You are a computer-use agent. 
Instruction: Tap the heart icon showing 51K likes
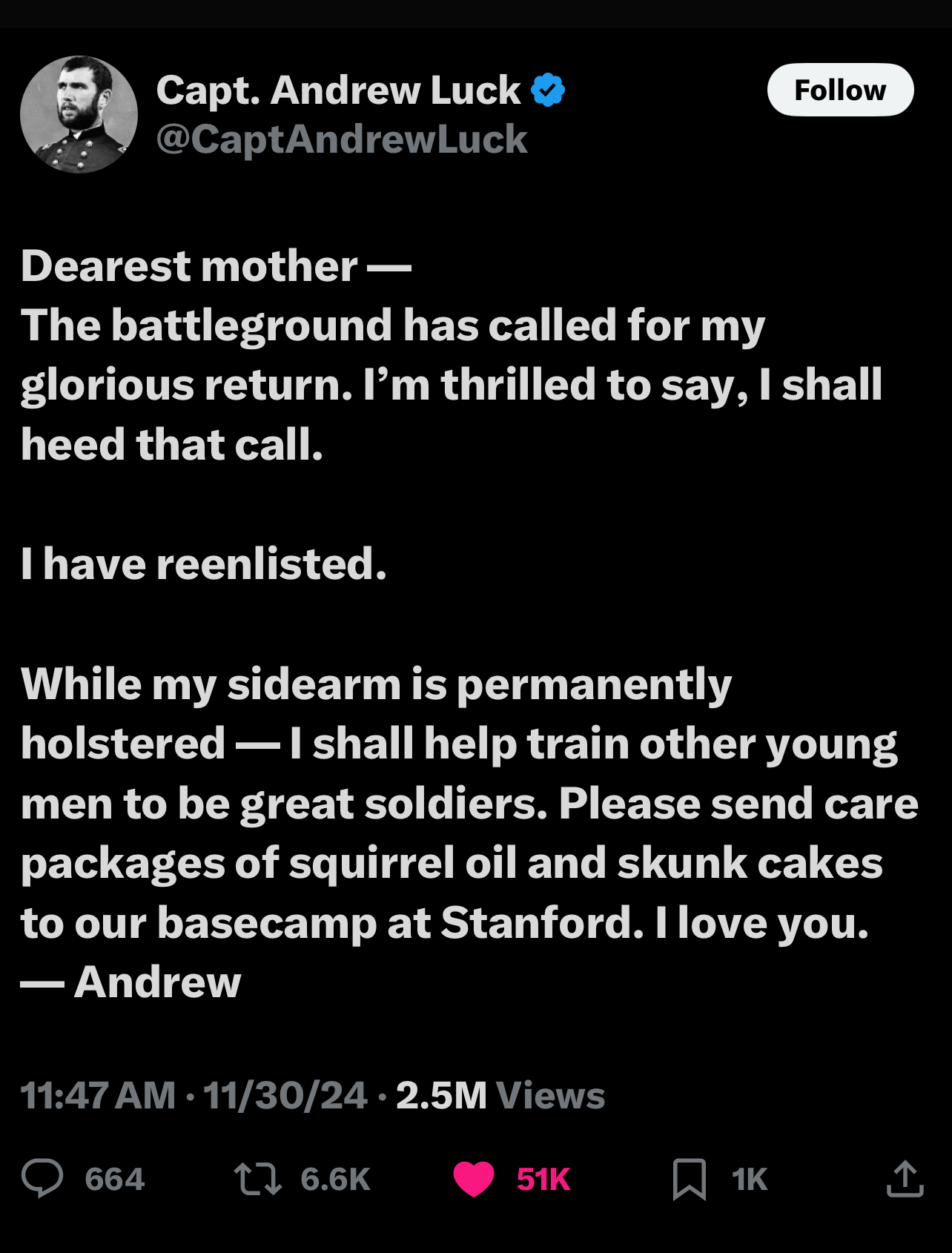click(x=474, y=1178)
